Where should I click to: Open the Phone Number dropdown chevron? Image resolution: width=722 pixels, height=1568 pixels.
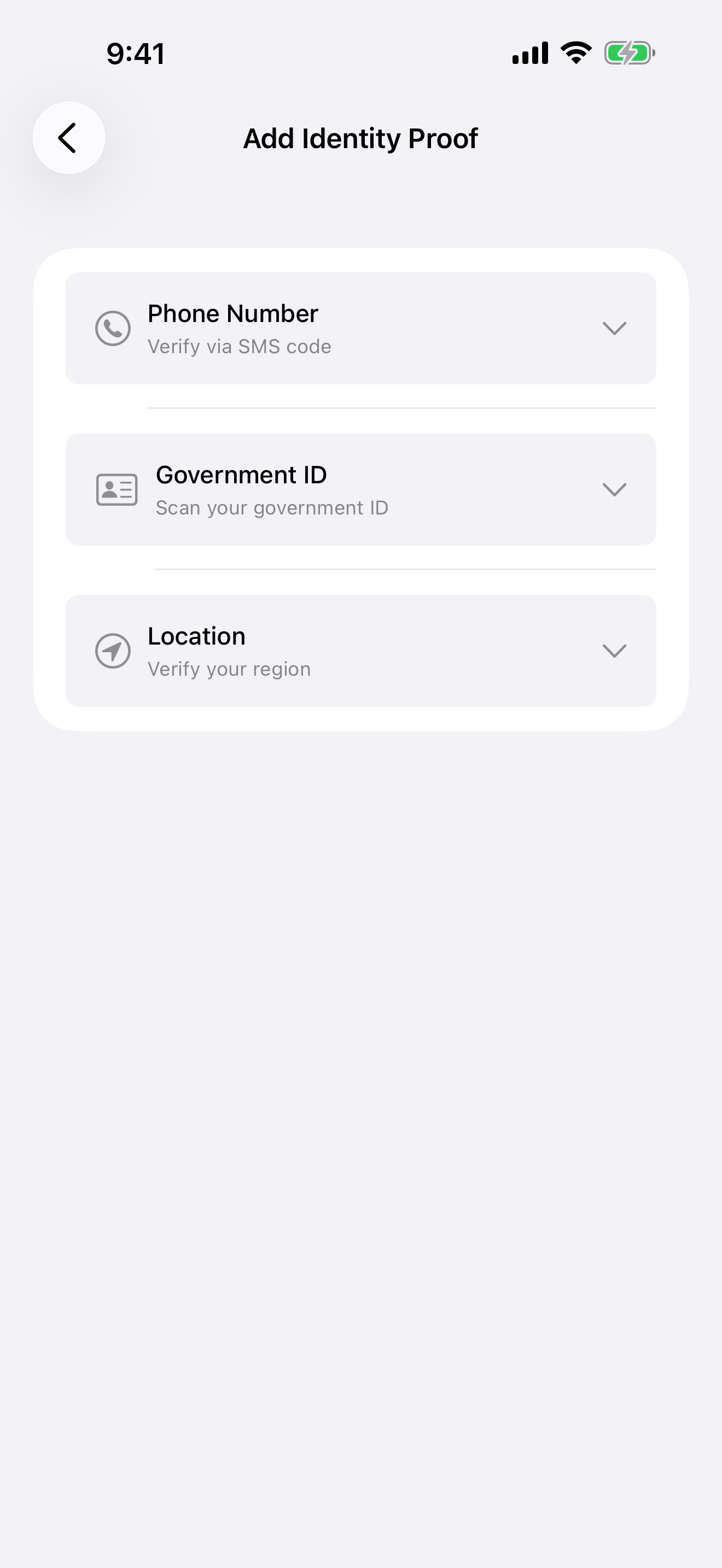pyautogui.click(x=614, y=327)
